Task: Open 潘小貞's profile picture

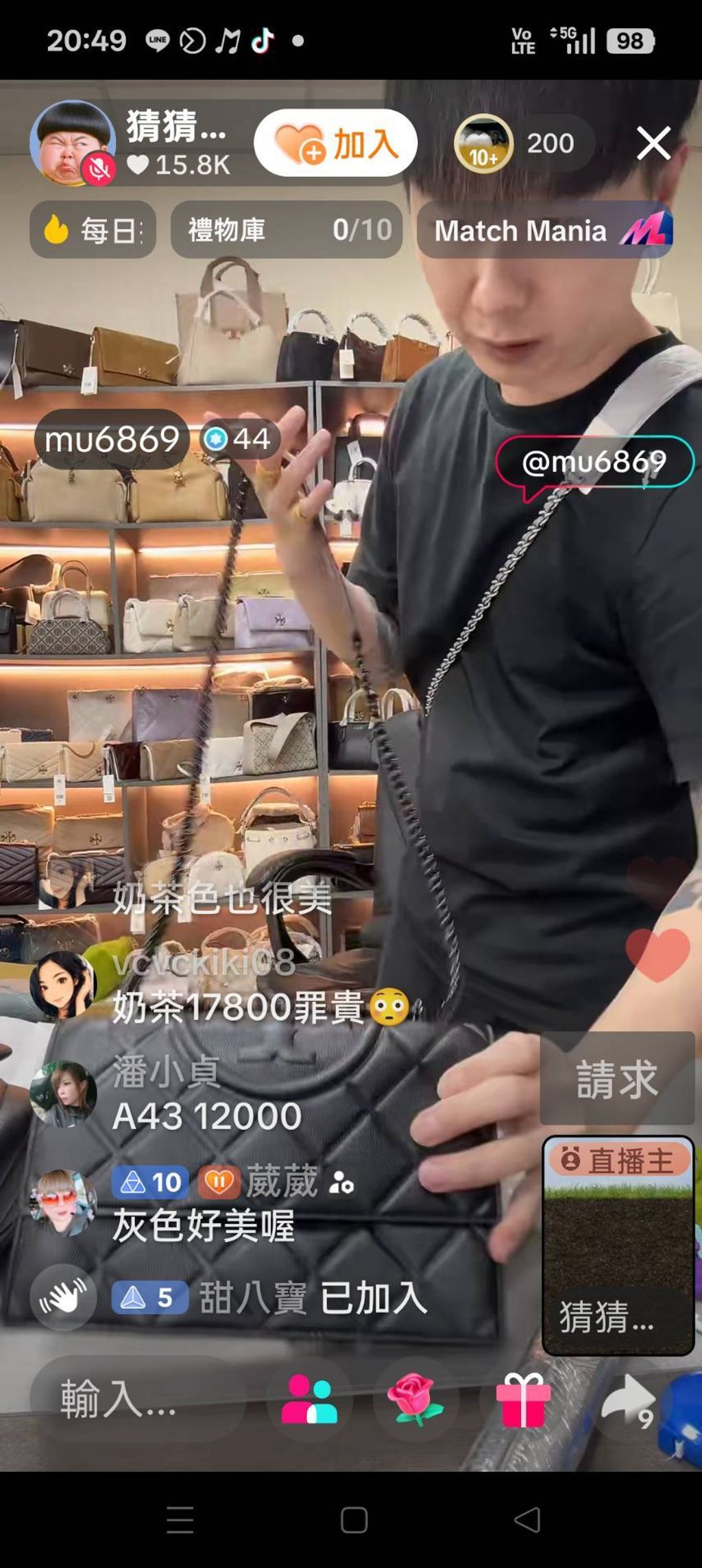Action: [x=62, y=1094]
